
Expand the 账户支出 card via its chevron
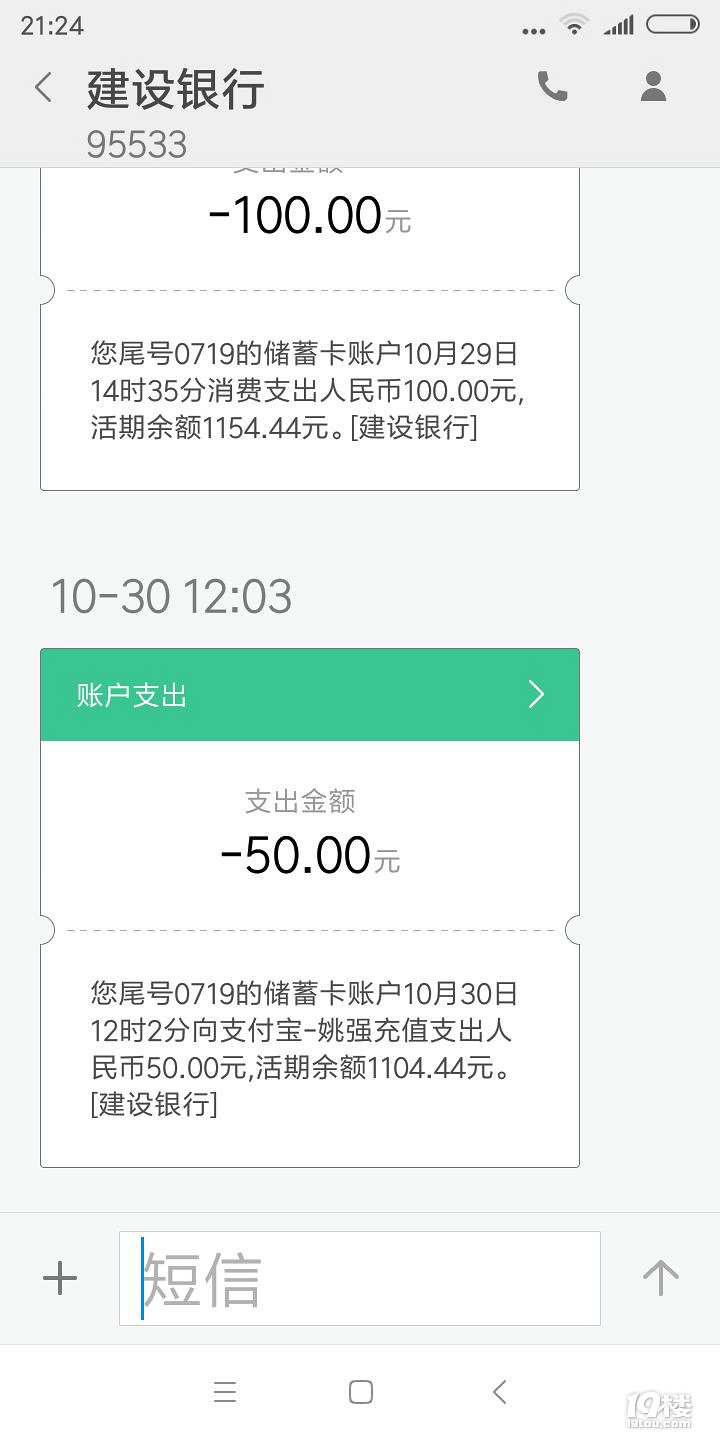pos(536,693)
